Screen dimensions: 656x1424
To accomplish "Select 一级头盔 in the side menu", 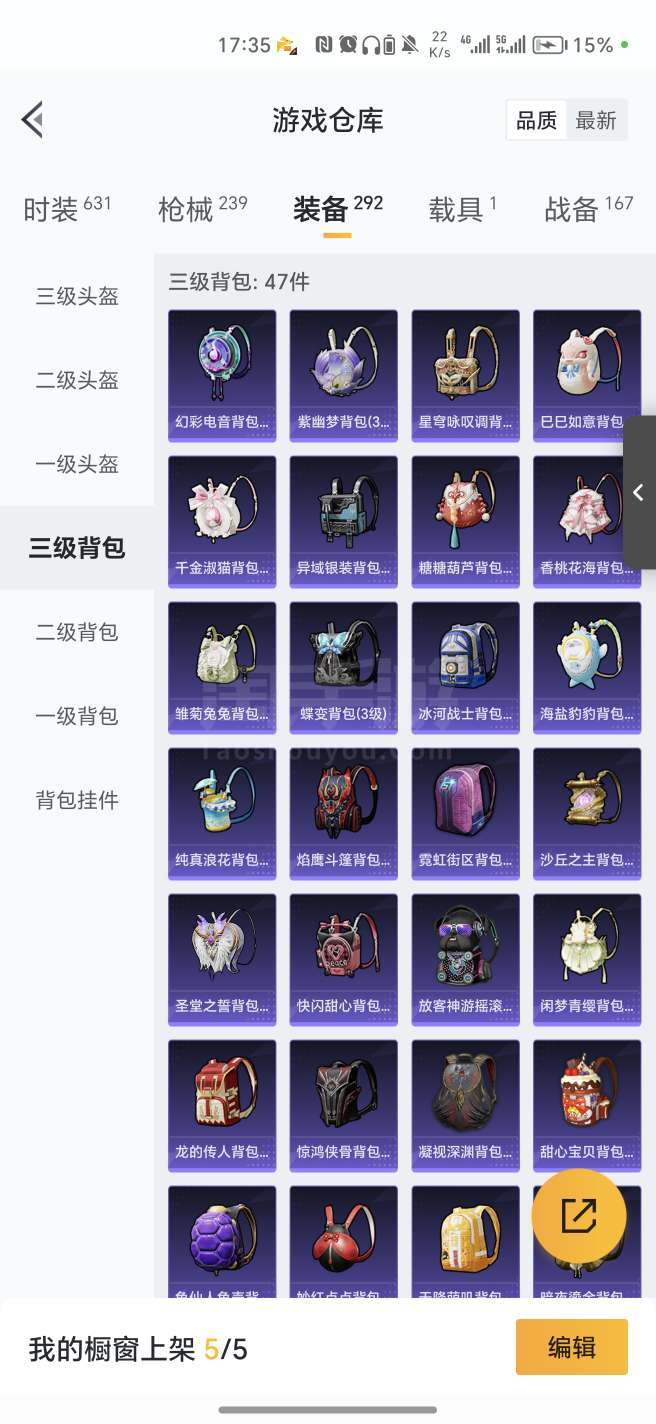I will click(x=77, y=464).
